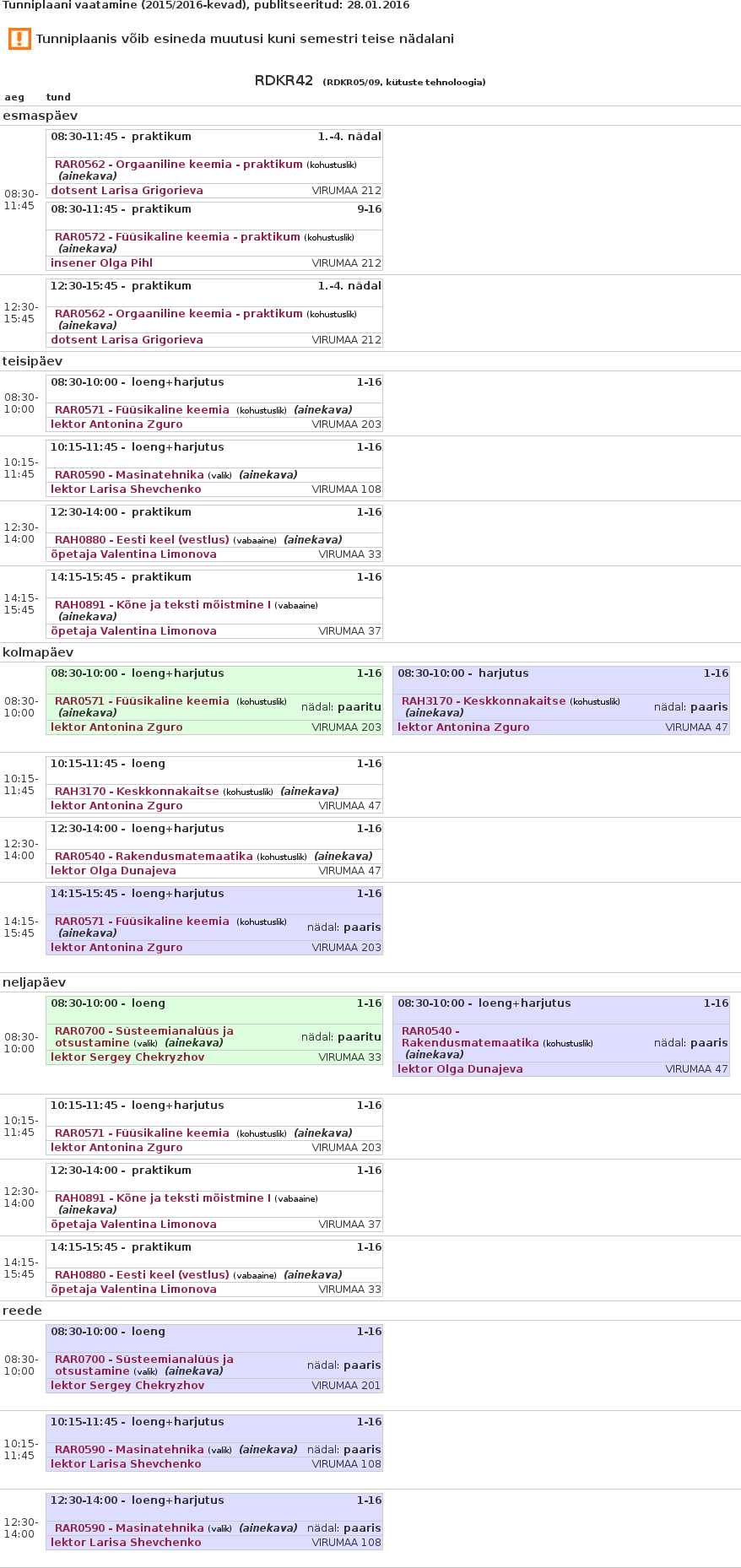The height and width of the screenshot is (1568, 741).
Task: Open RAR0562 Orgaaniline keemia in Monday's 12:30 slot
Action: tap(178, 314)
